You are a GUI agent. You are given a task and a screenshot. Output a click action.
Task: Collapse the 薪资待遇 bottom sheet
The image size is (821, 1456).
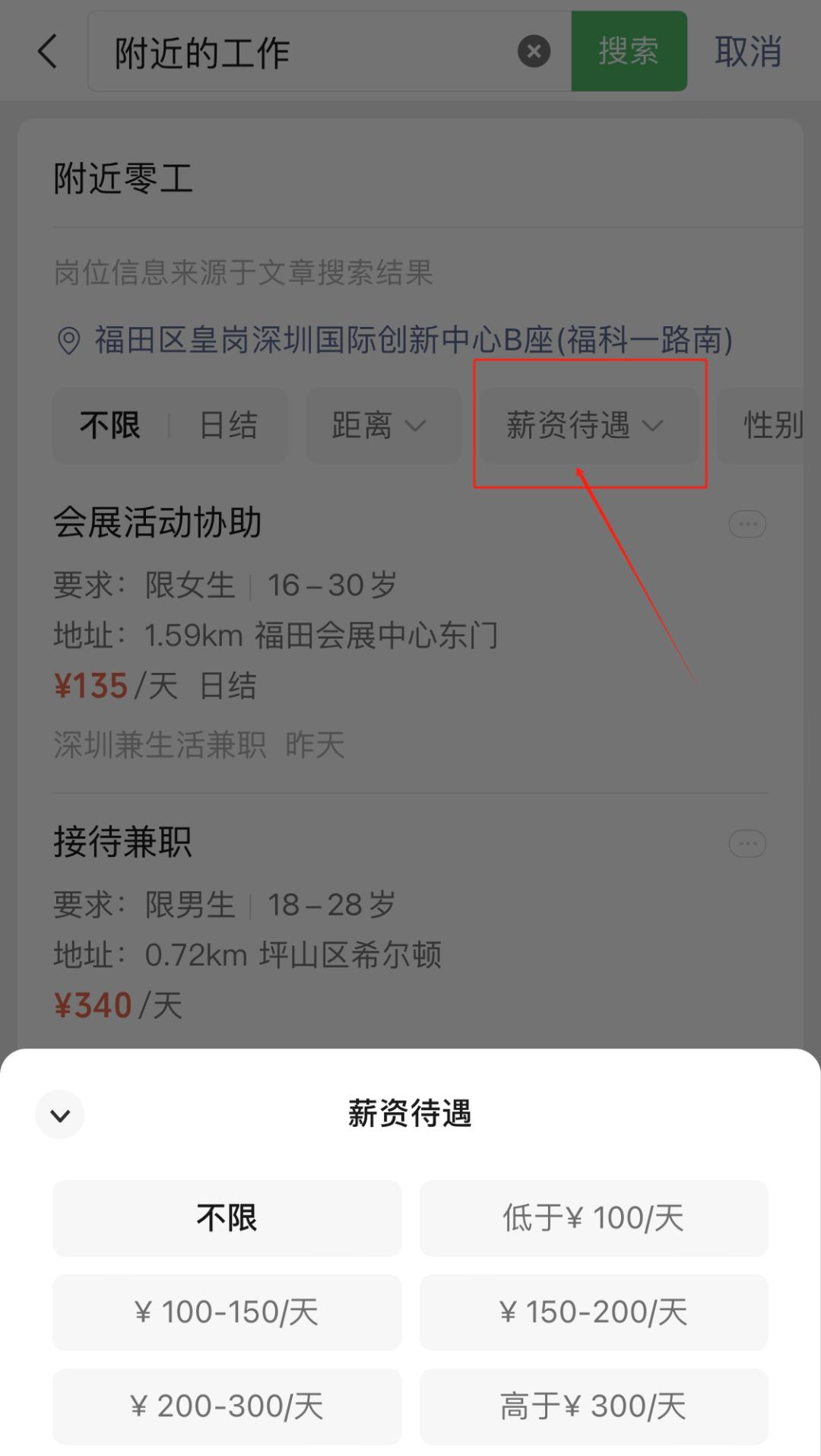(x=60, y=1115)
